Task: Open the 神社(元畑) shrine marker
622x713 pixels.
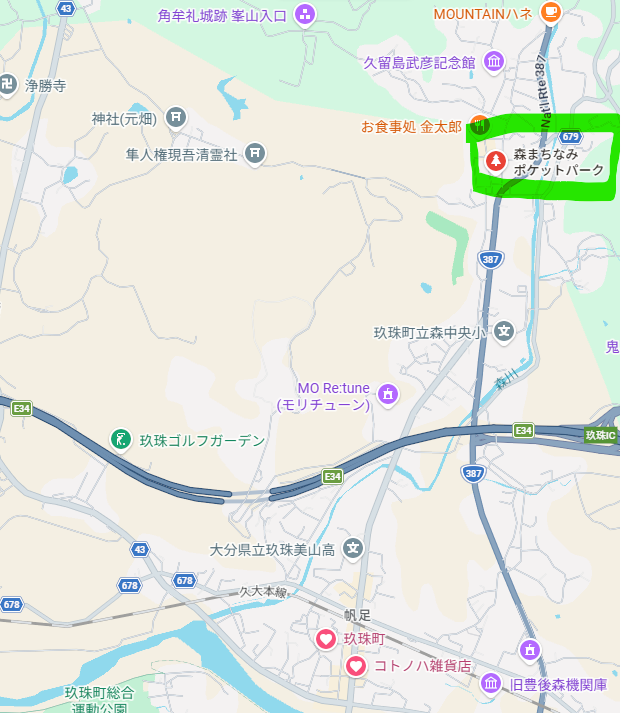Action: [x=176, y=118]
